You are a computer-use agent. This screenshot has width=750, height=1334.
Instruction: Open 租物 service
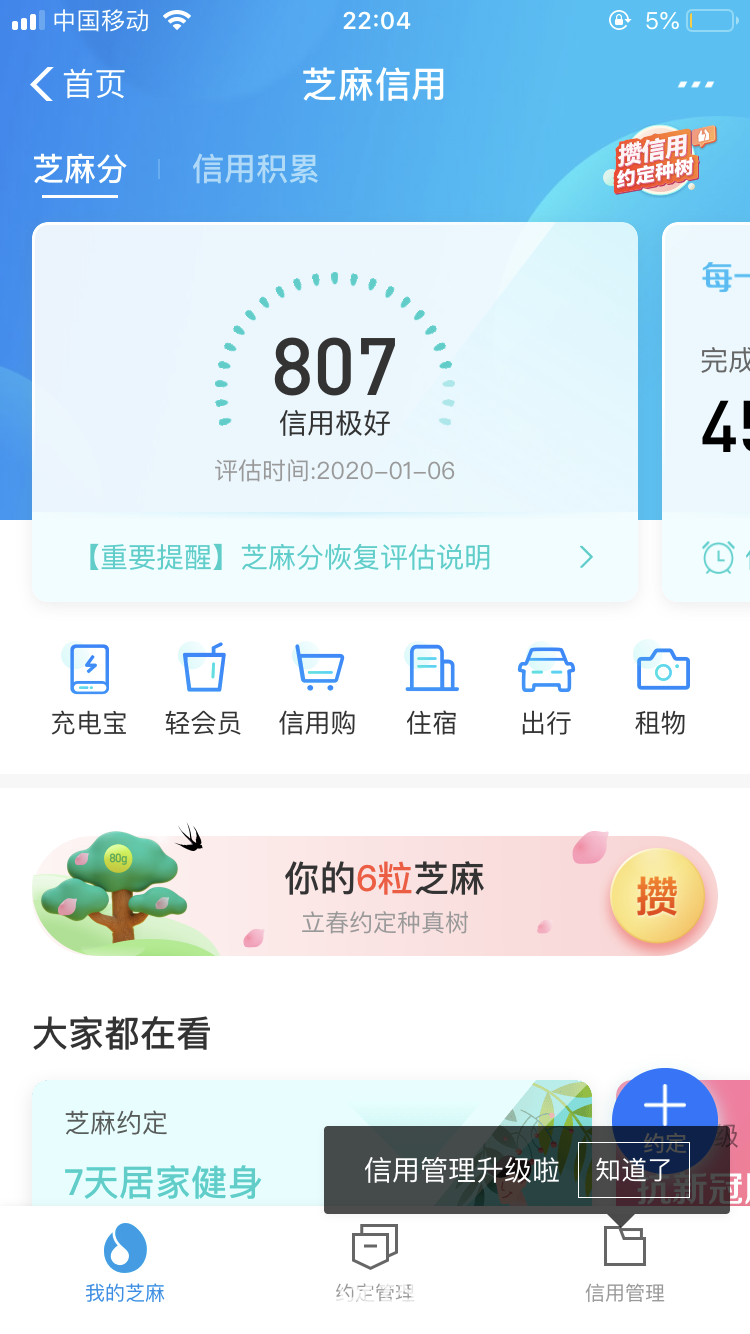pos(661,690)
